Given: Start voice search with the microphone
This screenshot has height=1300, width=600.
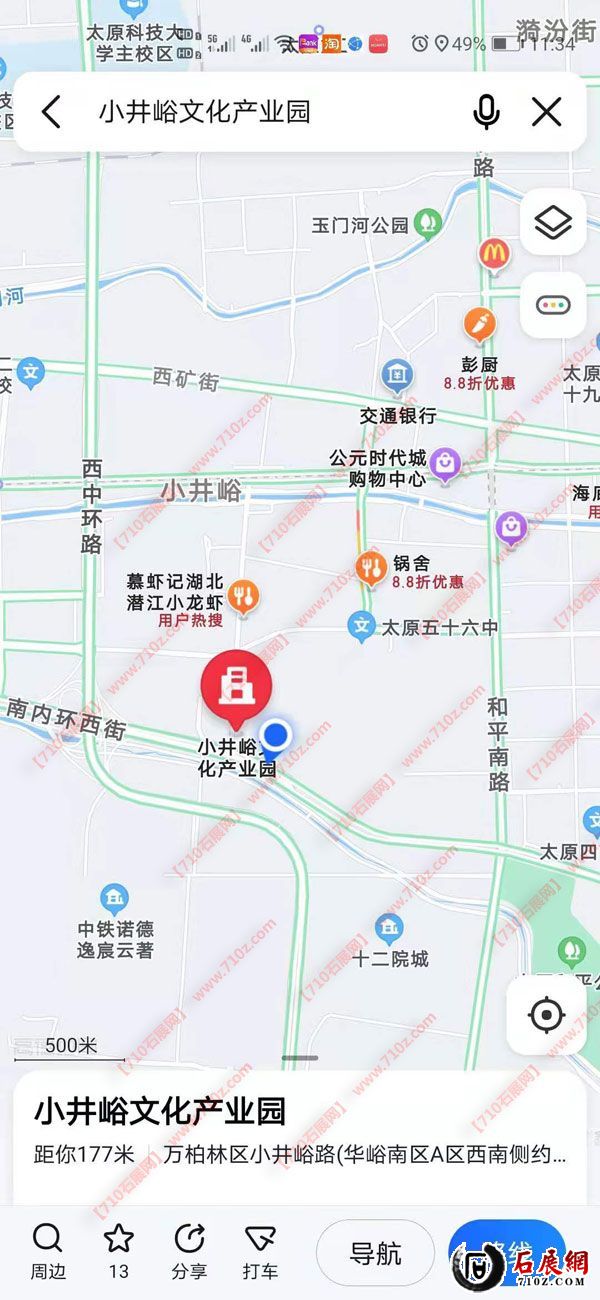Looking at the screenshot, I should 486,112.
